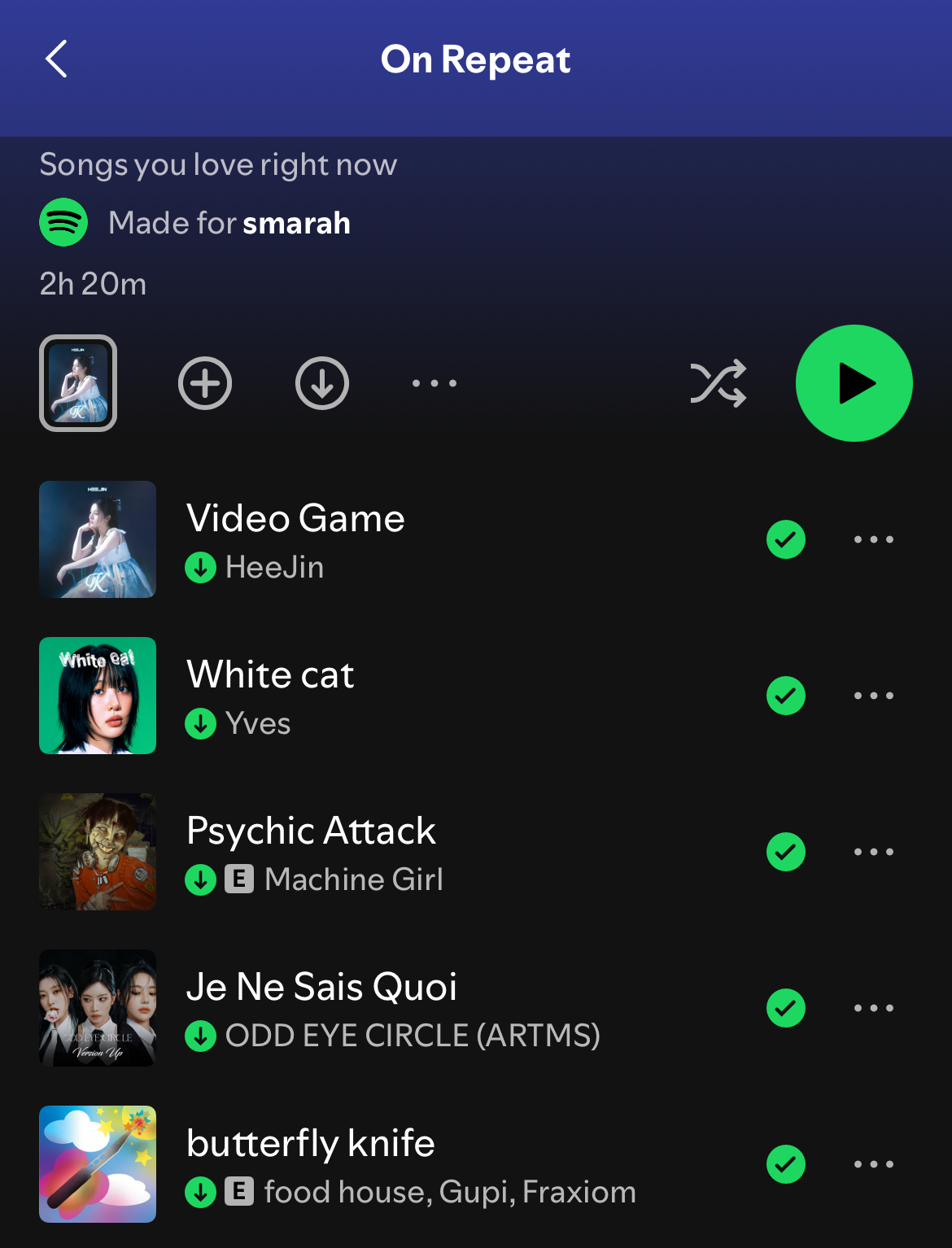Open more options for butterfly knife
This screenshot has height=1248, width=952.
[874, 1164]
